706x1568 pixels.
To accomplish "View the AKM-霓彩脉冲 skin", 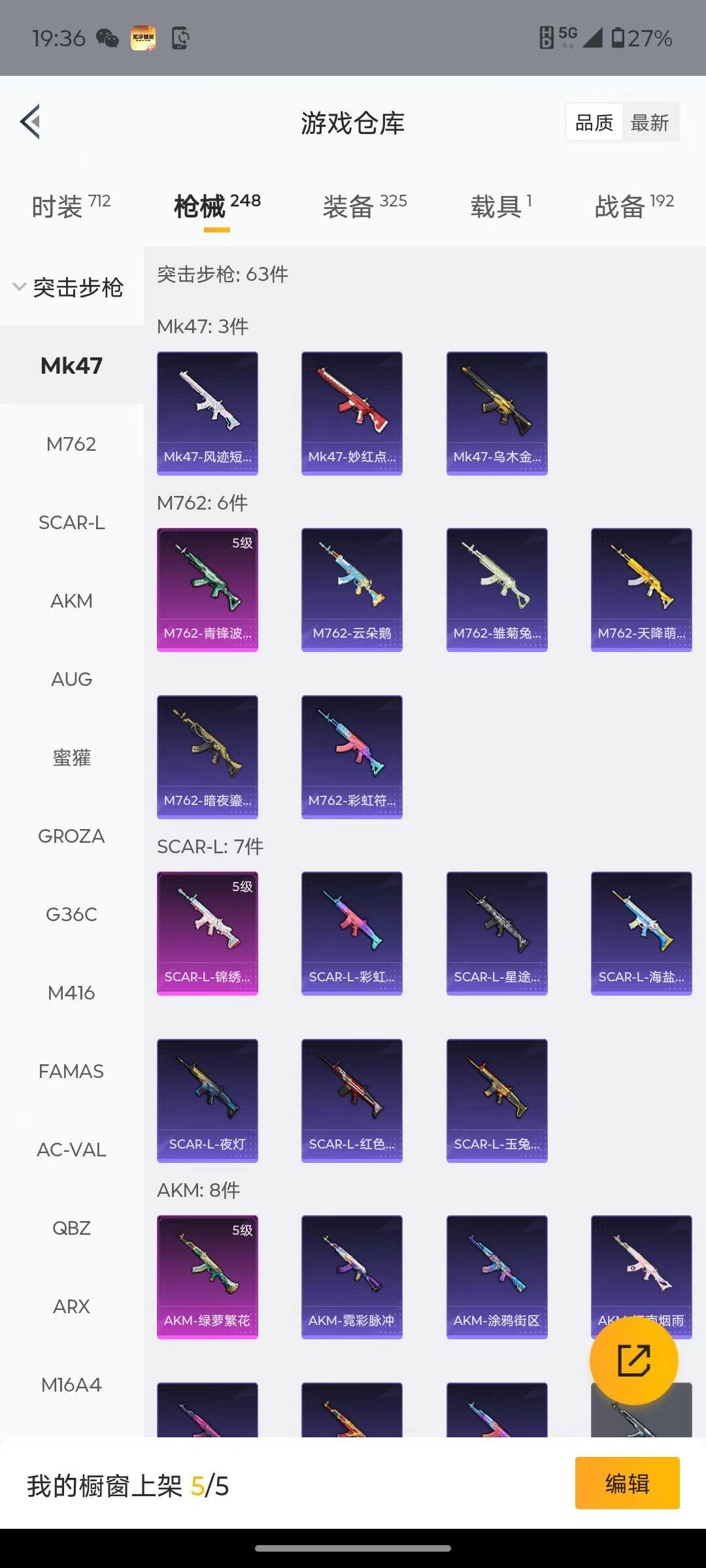I will [x=352, y=1277].
